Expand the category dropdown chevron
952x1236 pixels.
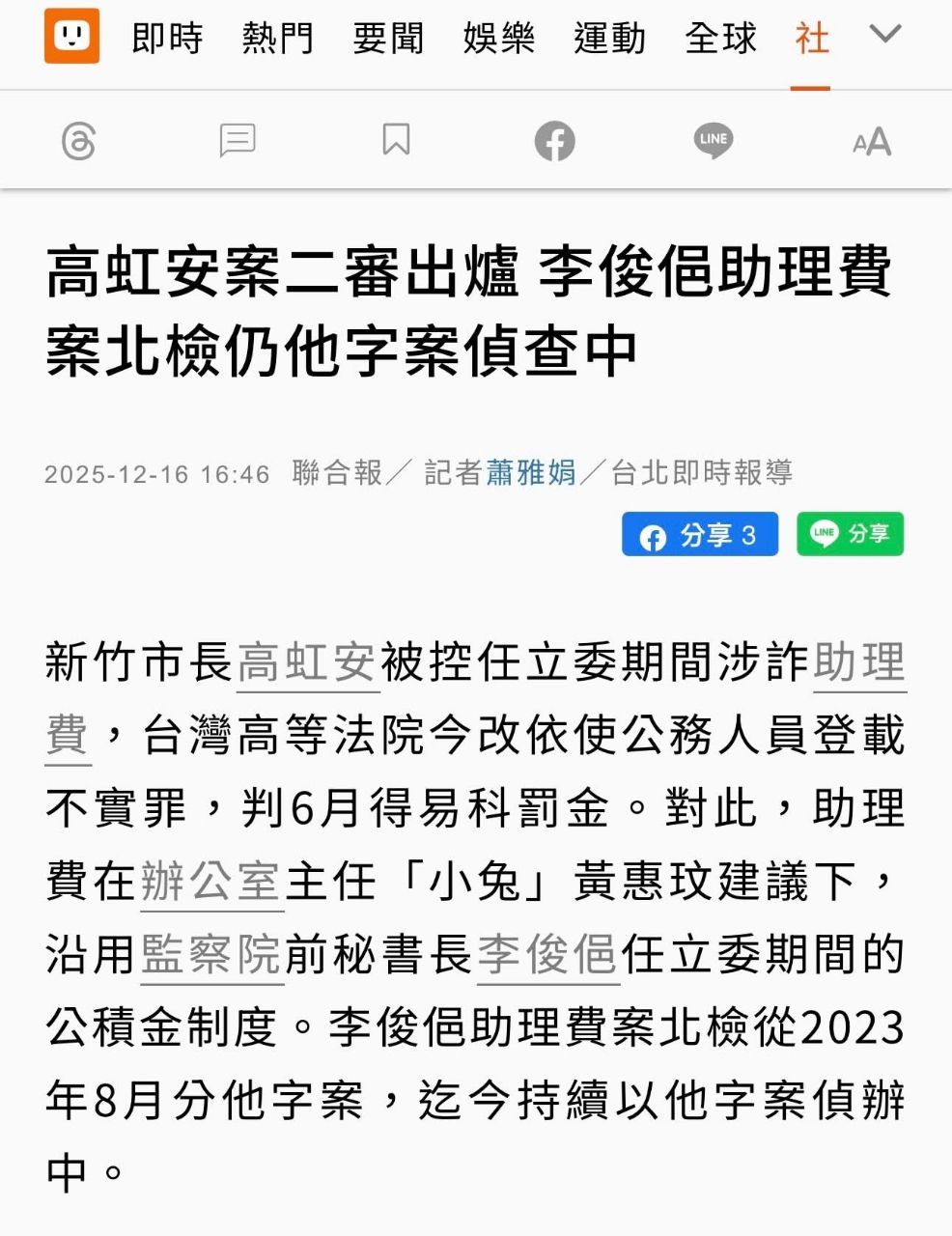click(x=884, y=35)
